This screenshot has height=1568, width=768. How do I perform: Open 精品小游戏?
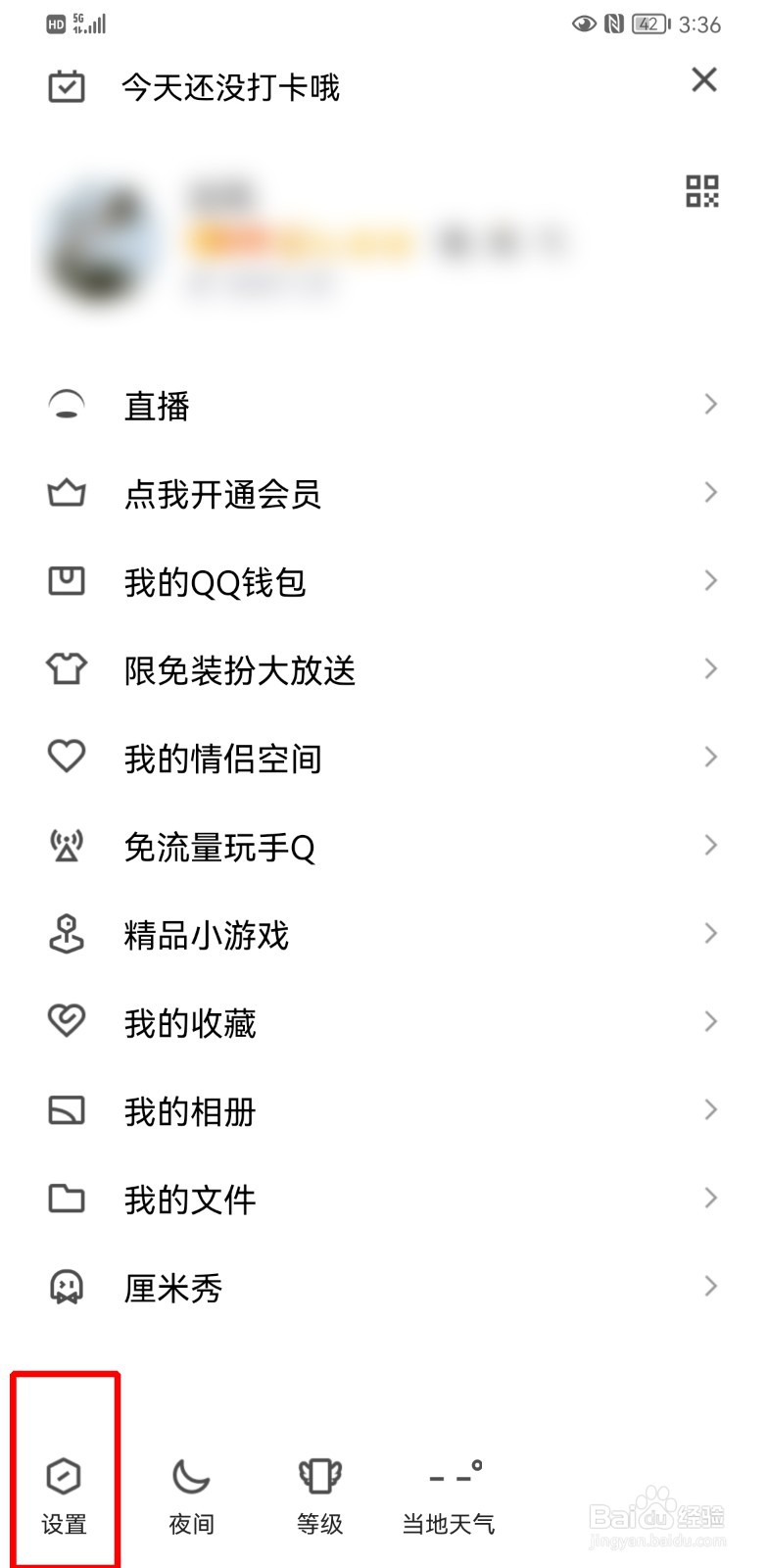click(384, 934)
